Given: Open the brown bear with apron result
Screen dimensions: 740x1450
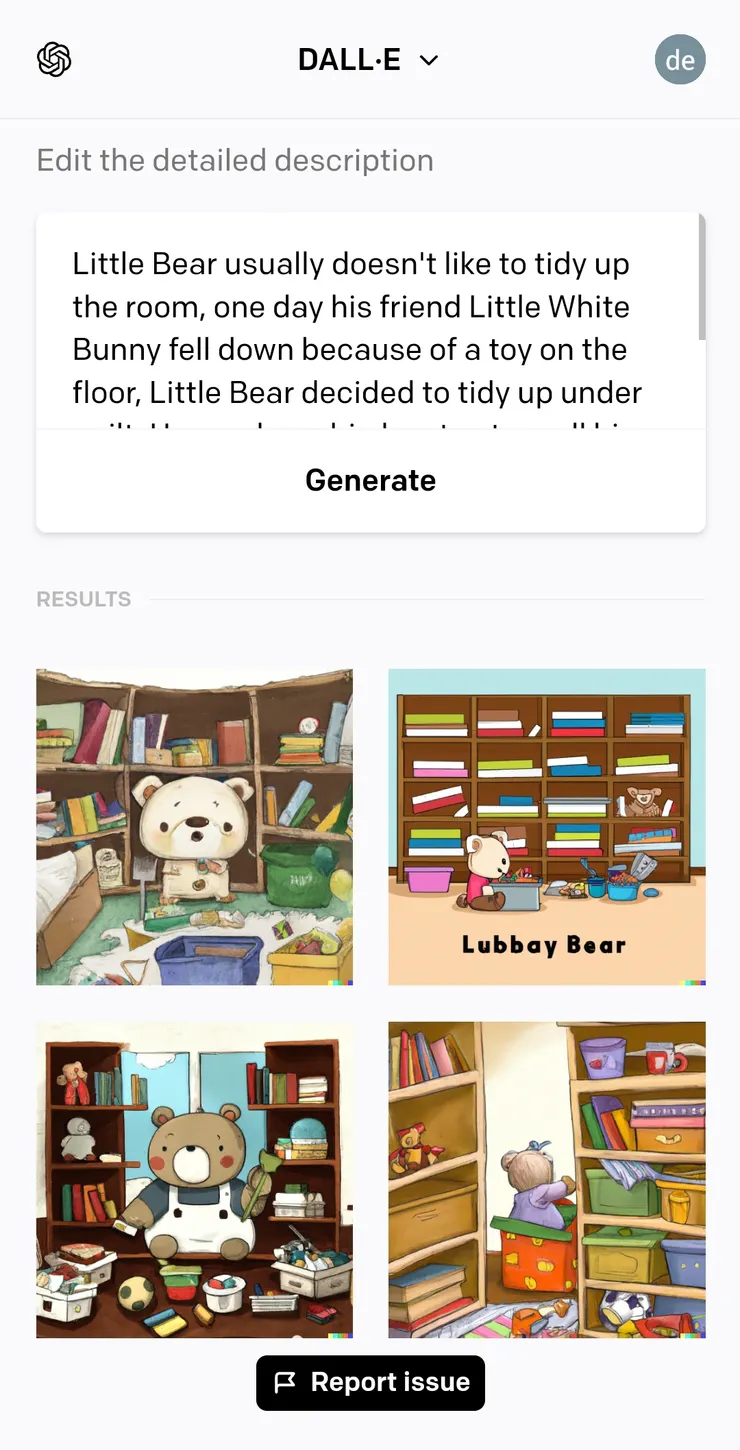Looking at the screenshot, I should pyautogui.click(x=195, y=1179).
